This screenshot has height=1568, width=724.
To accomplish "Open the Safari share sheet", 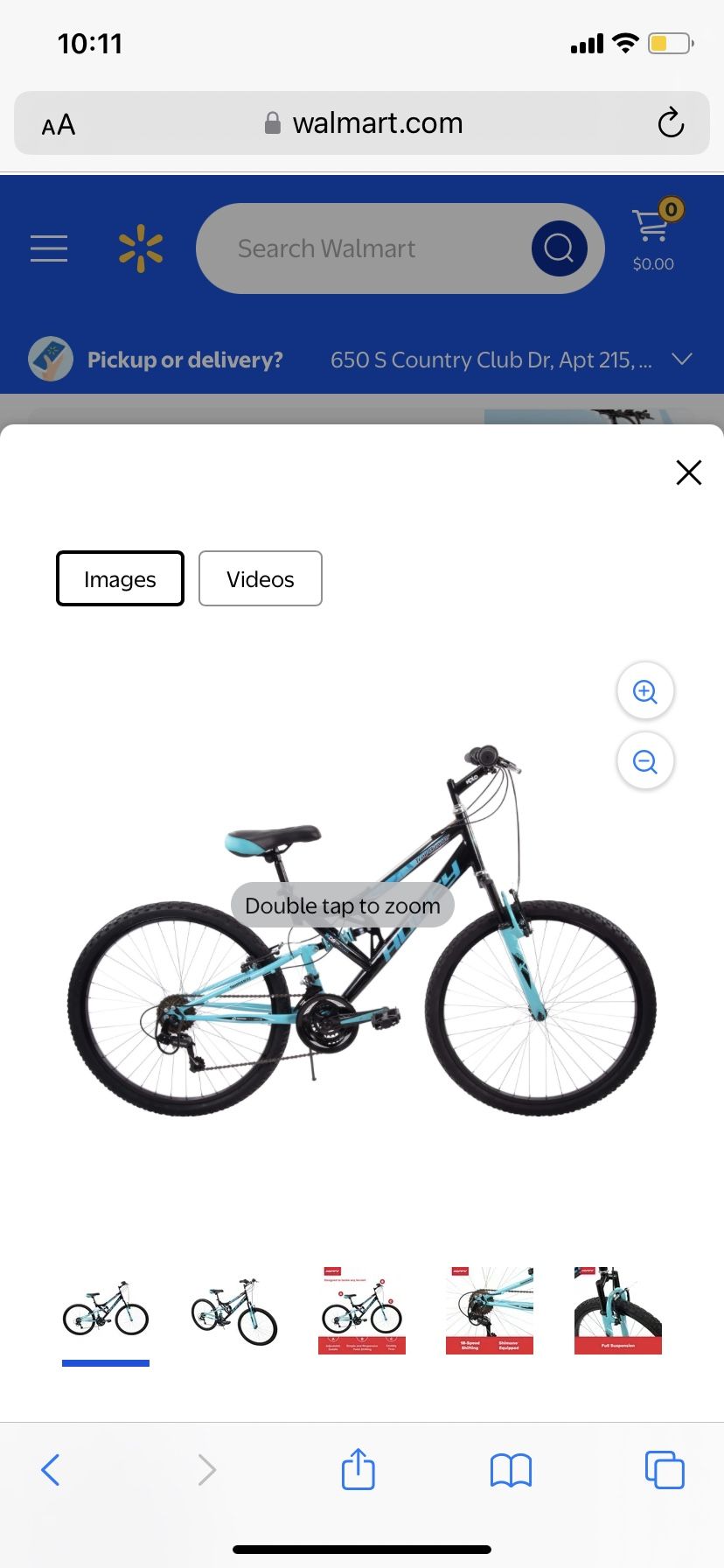I will [358, 1469].
